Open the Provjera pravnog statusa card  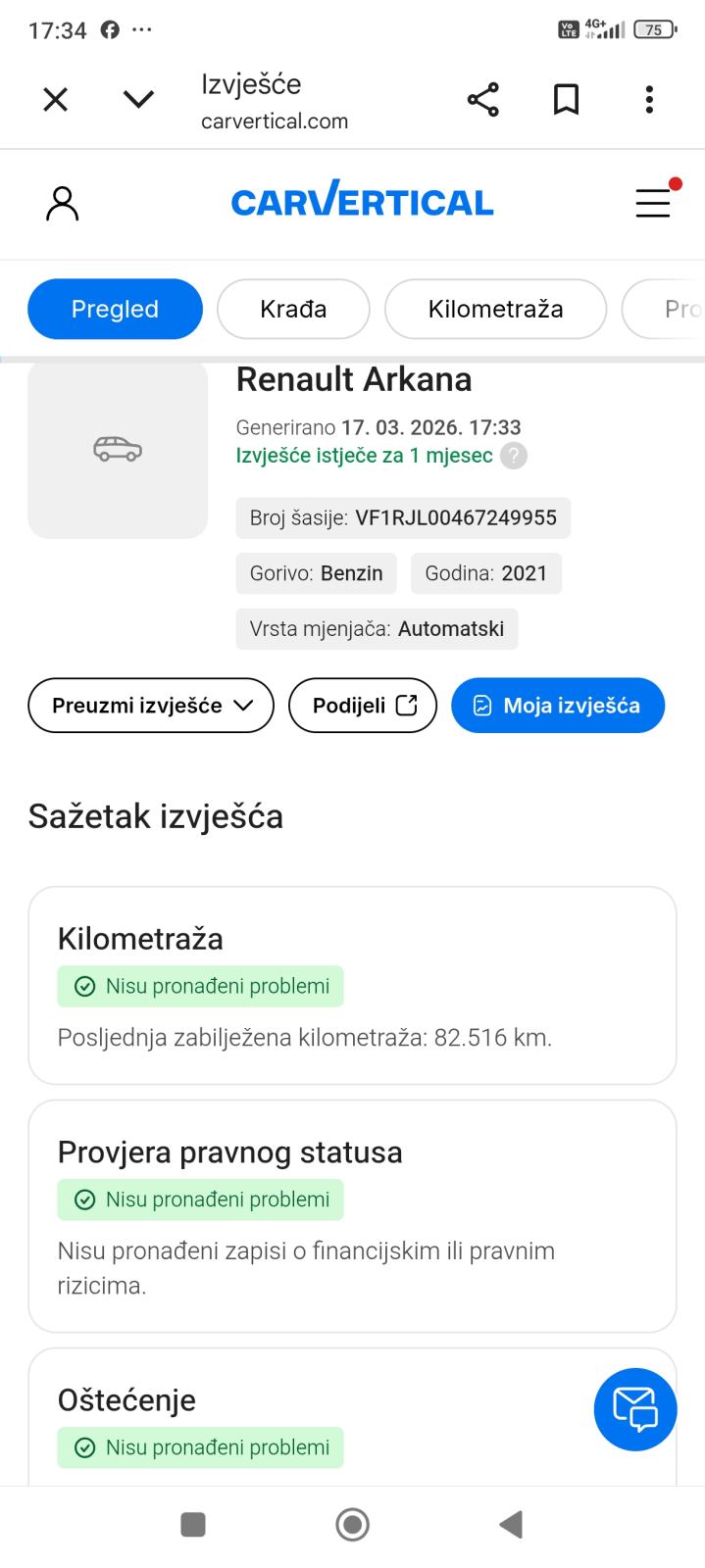[352, 1215]
